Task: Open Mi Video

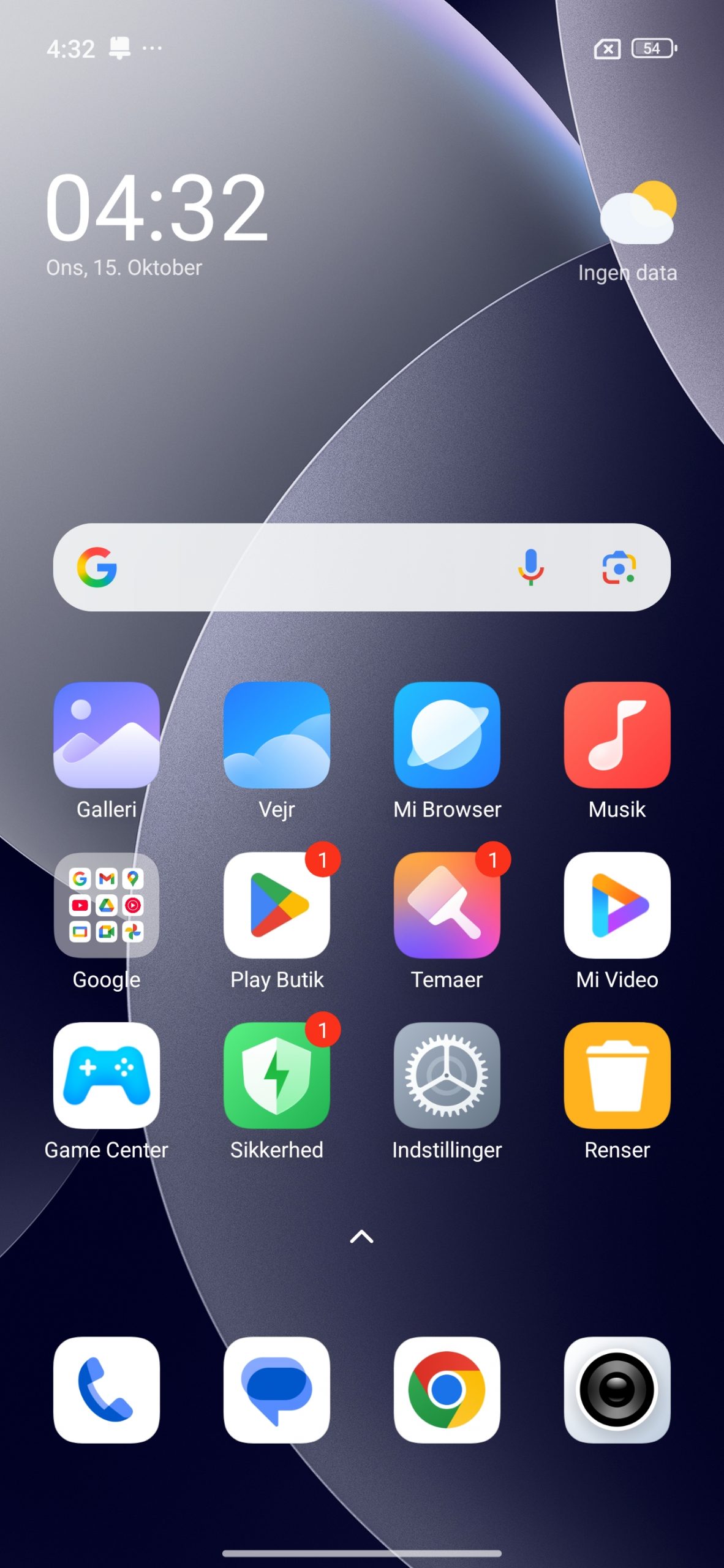Action: coord(617,905)
